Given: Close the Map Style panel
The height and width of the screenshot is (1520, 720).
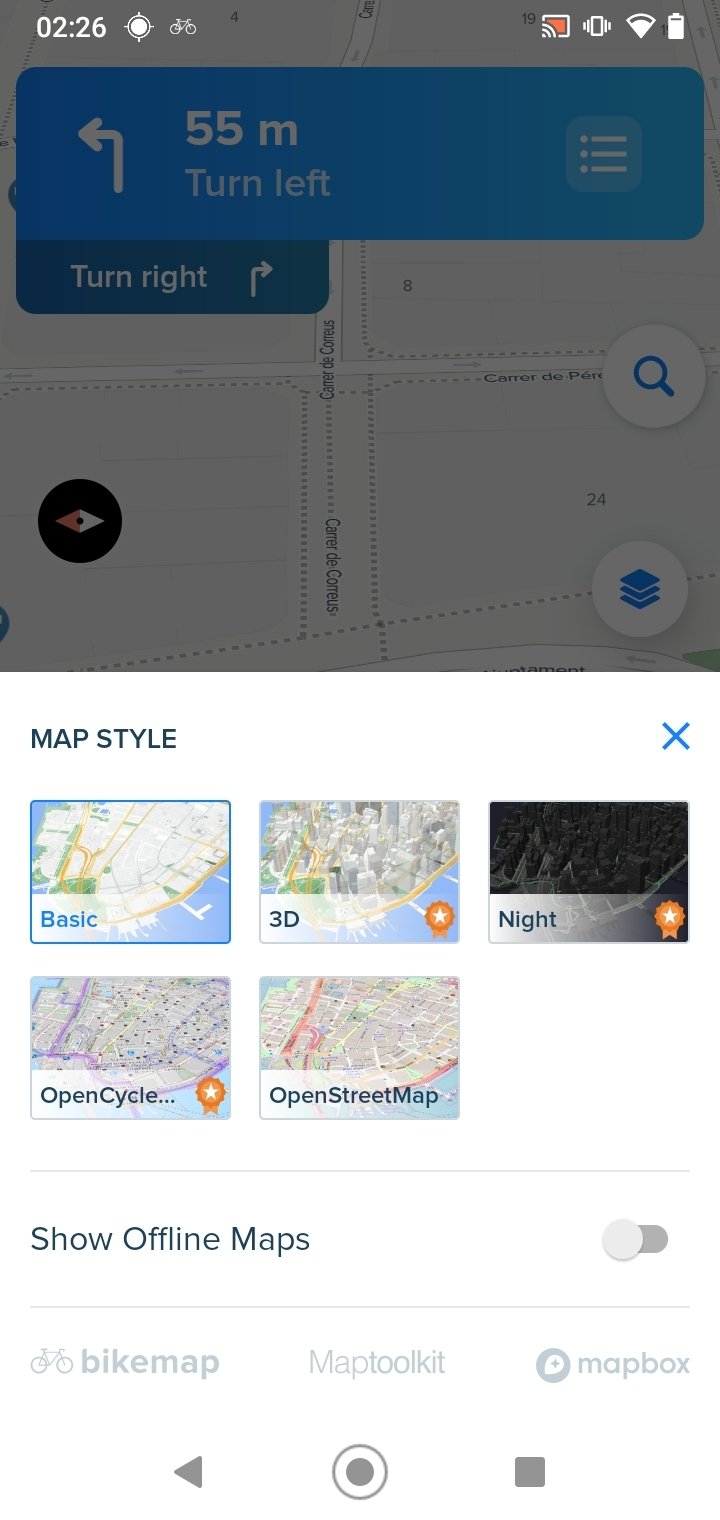Looking at the screenshot, I should click(x=676, y=737).
